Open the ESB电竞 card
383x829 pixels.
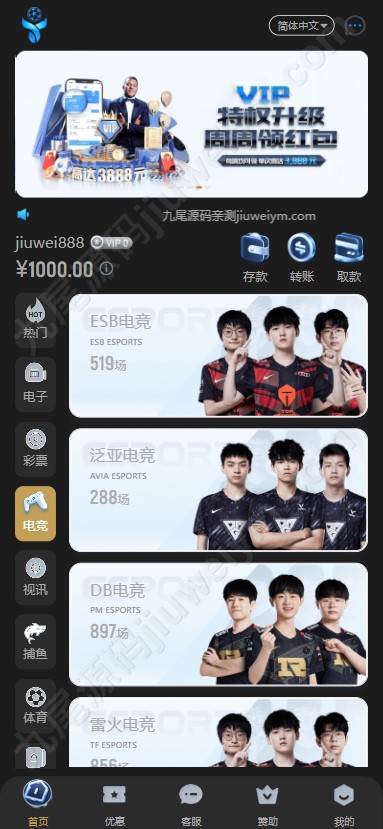pyautogui.click(x=218, y=356)
